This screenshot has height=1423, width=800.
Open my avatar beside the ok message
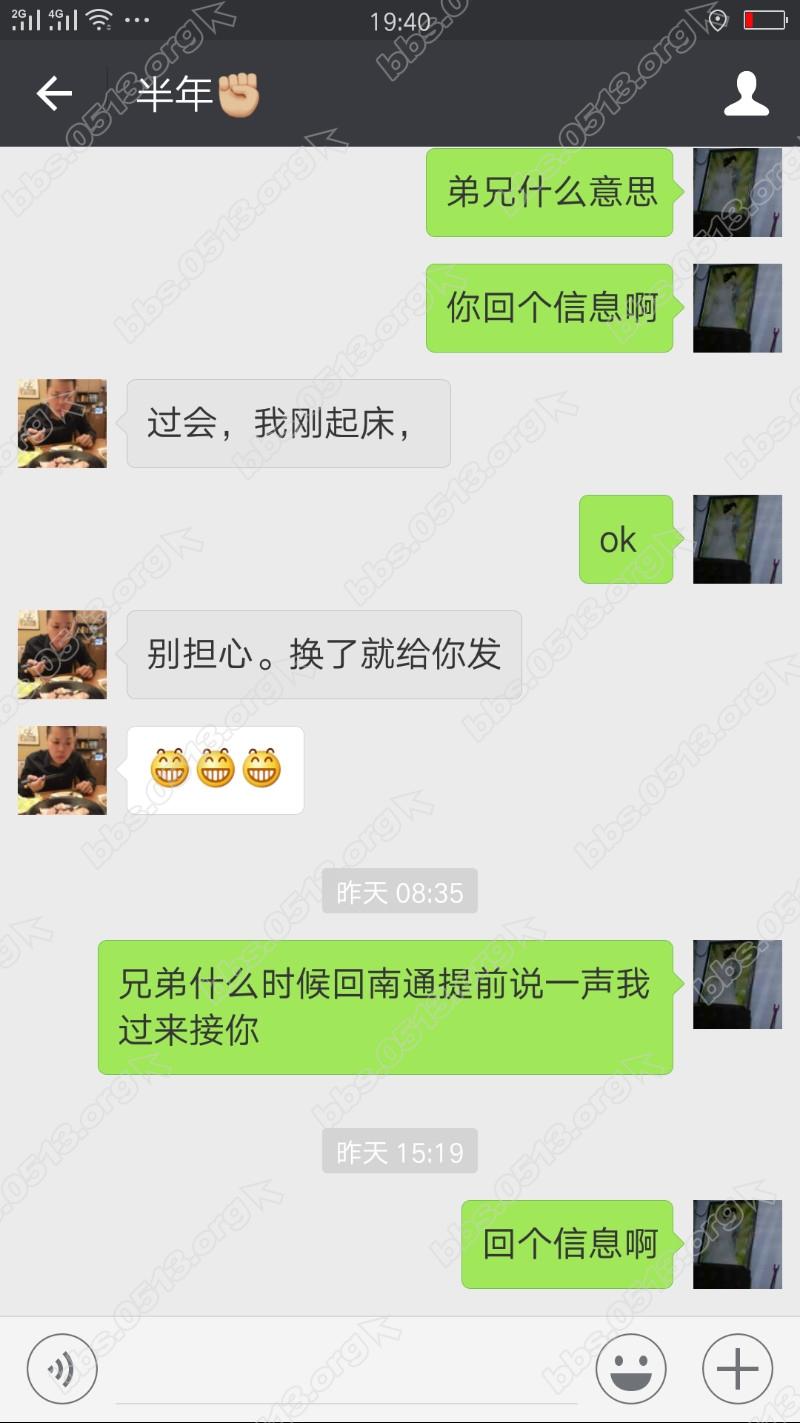(737, 539)
